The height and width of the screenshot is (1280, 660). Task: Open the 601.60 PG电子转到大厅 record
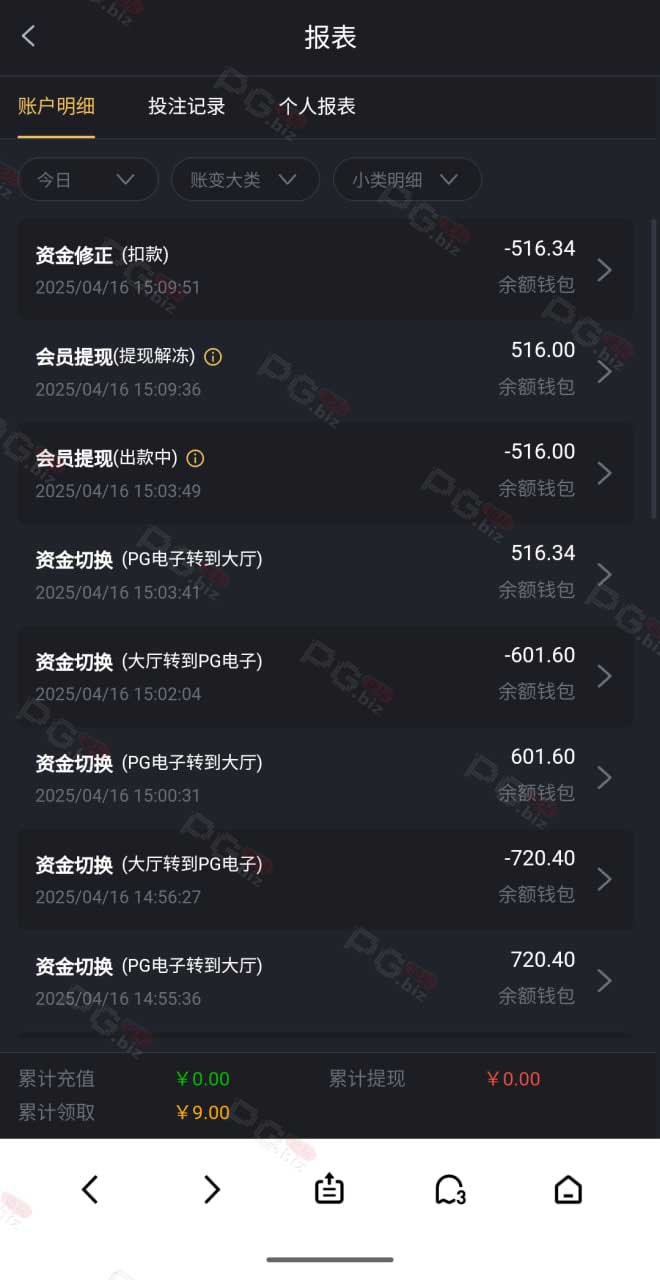325,778
